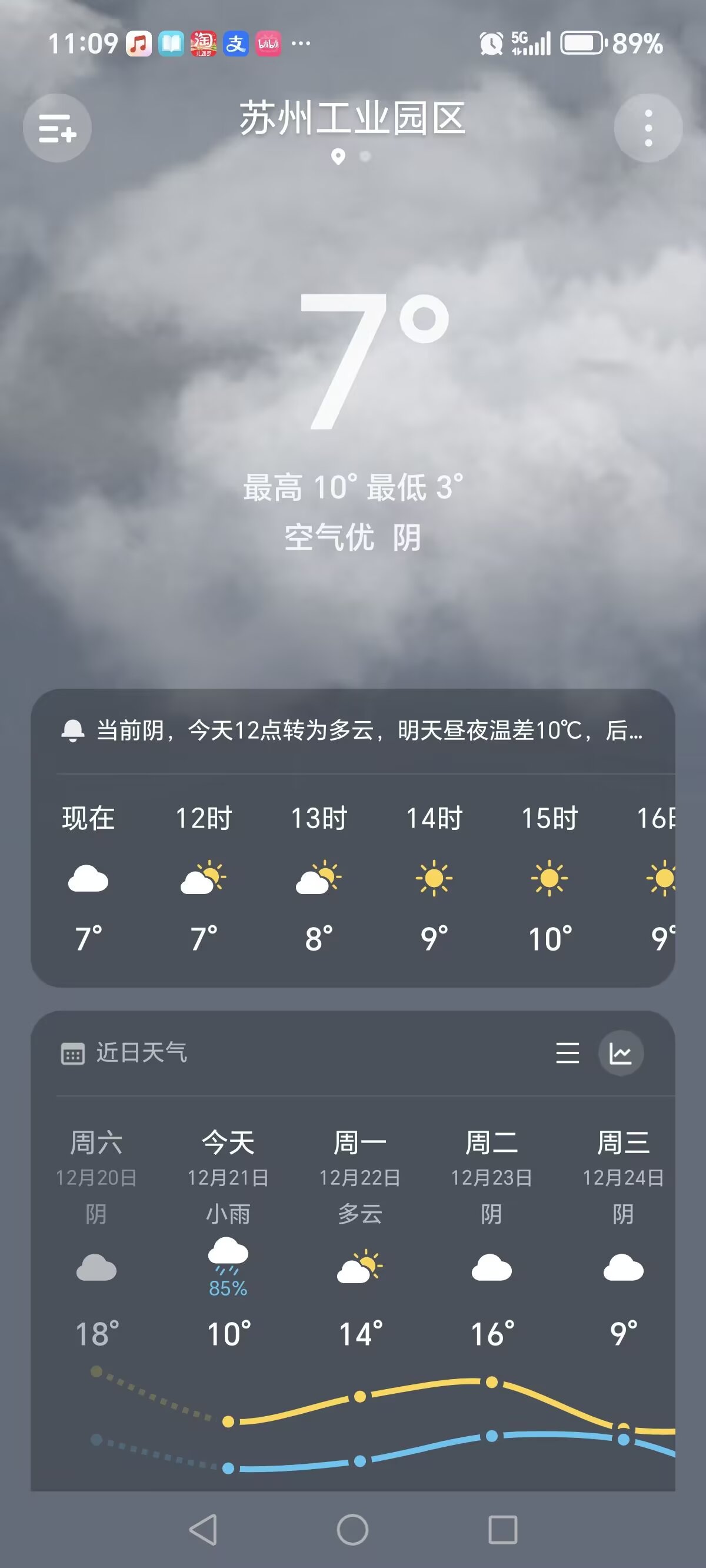The width and height of the screenshot is (706, 1568).
Task: Open the city list manager icon
Action: [57, 128]
